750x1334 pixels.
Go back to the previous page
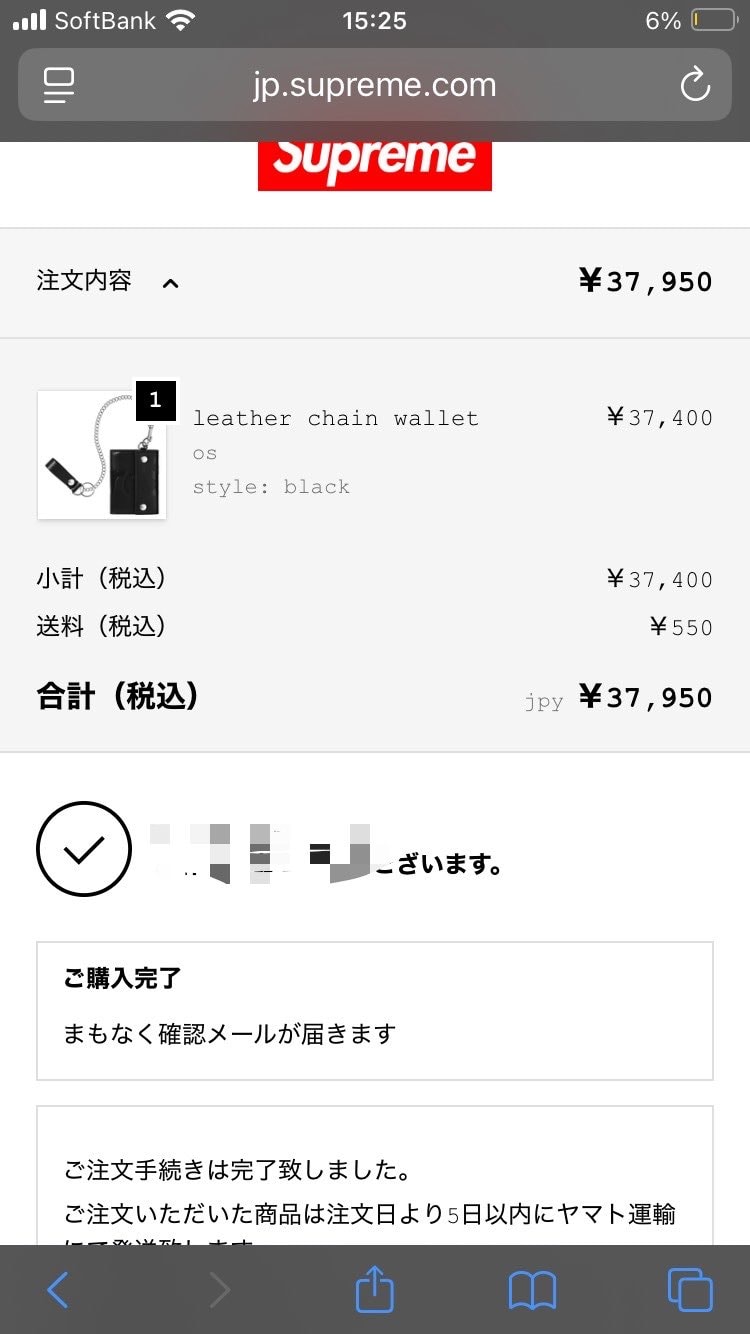click(x=58, y=1290)
